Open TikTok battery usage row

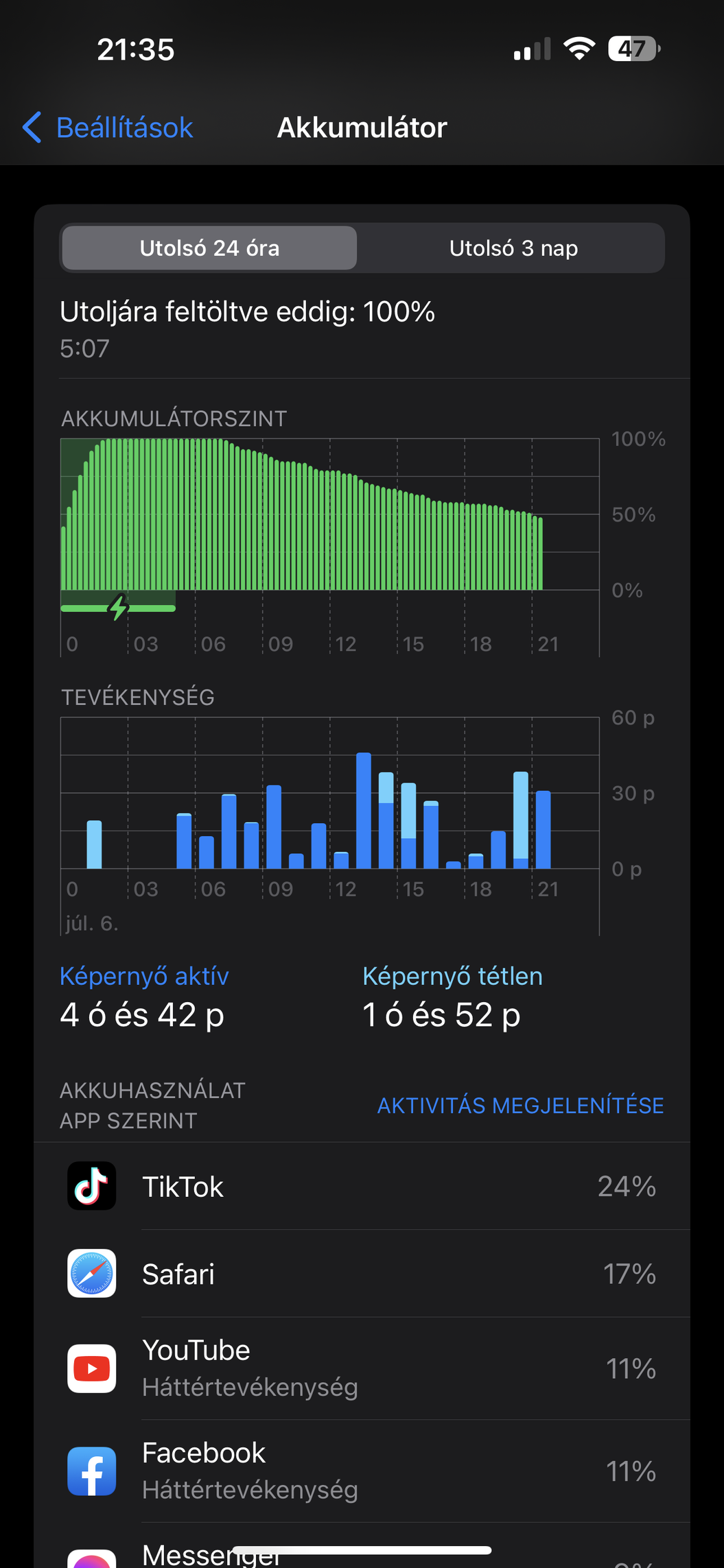pyautogui.click(x=362, y=1186)
